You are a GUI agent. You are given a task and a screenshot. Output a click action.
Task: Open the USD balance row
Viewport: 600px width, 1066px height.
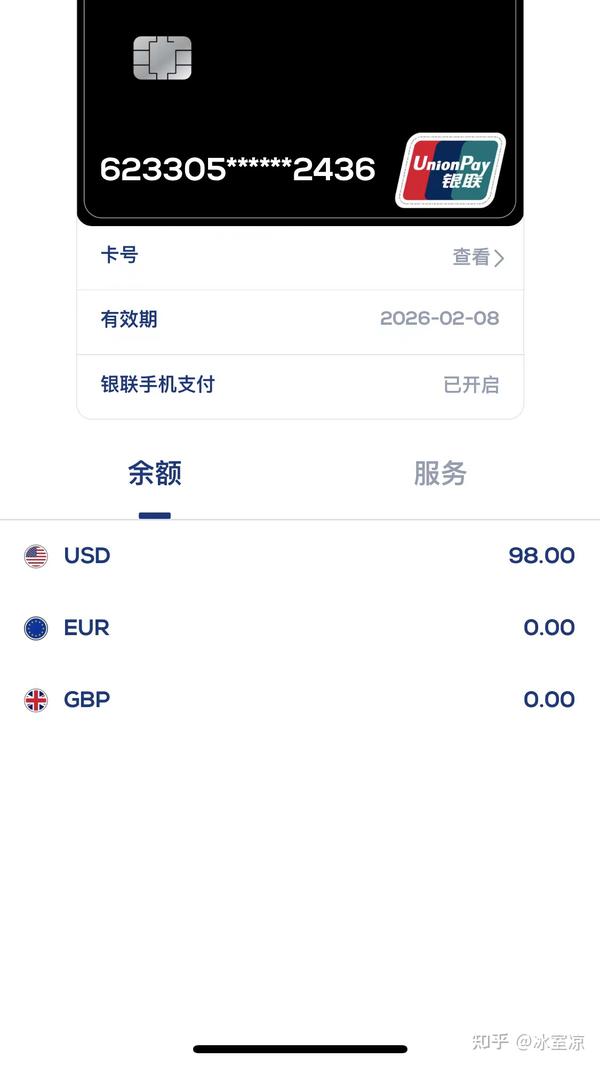300,555
